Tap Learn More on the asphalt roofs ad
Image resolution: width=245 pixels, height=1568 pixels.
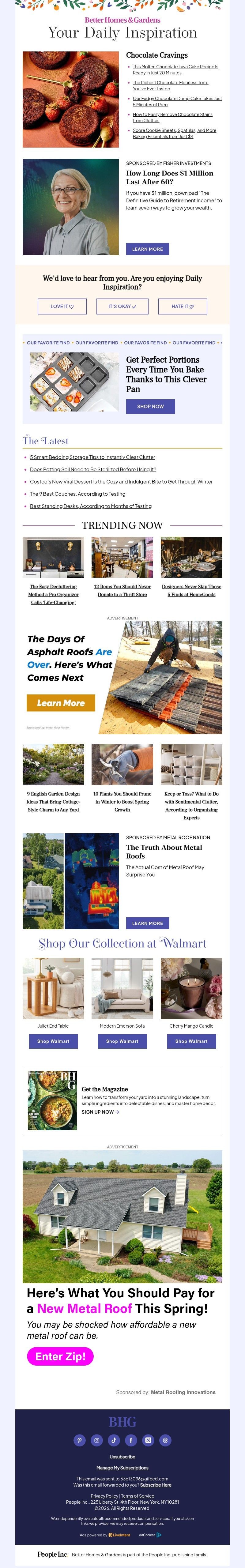click(61, 702)
